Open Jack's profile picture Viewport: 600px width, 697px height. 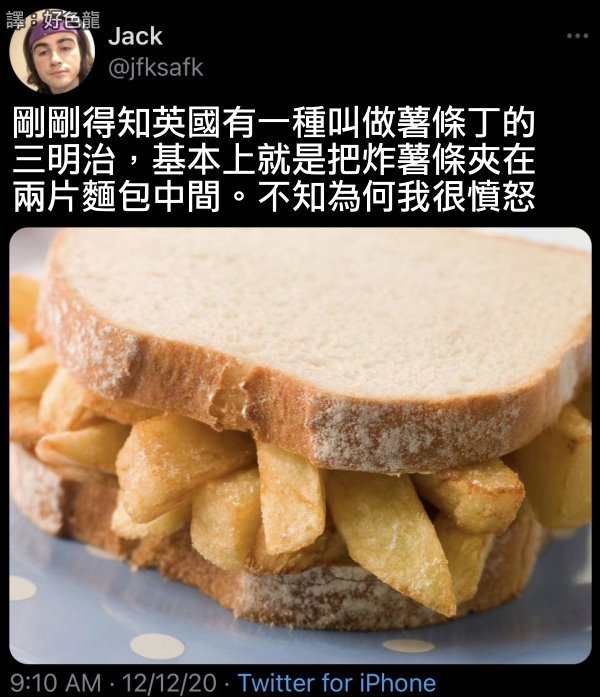52,52
